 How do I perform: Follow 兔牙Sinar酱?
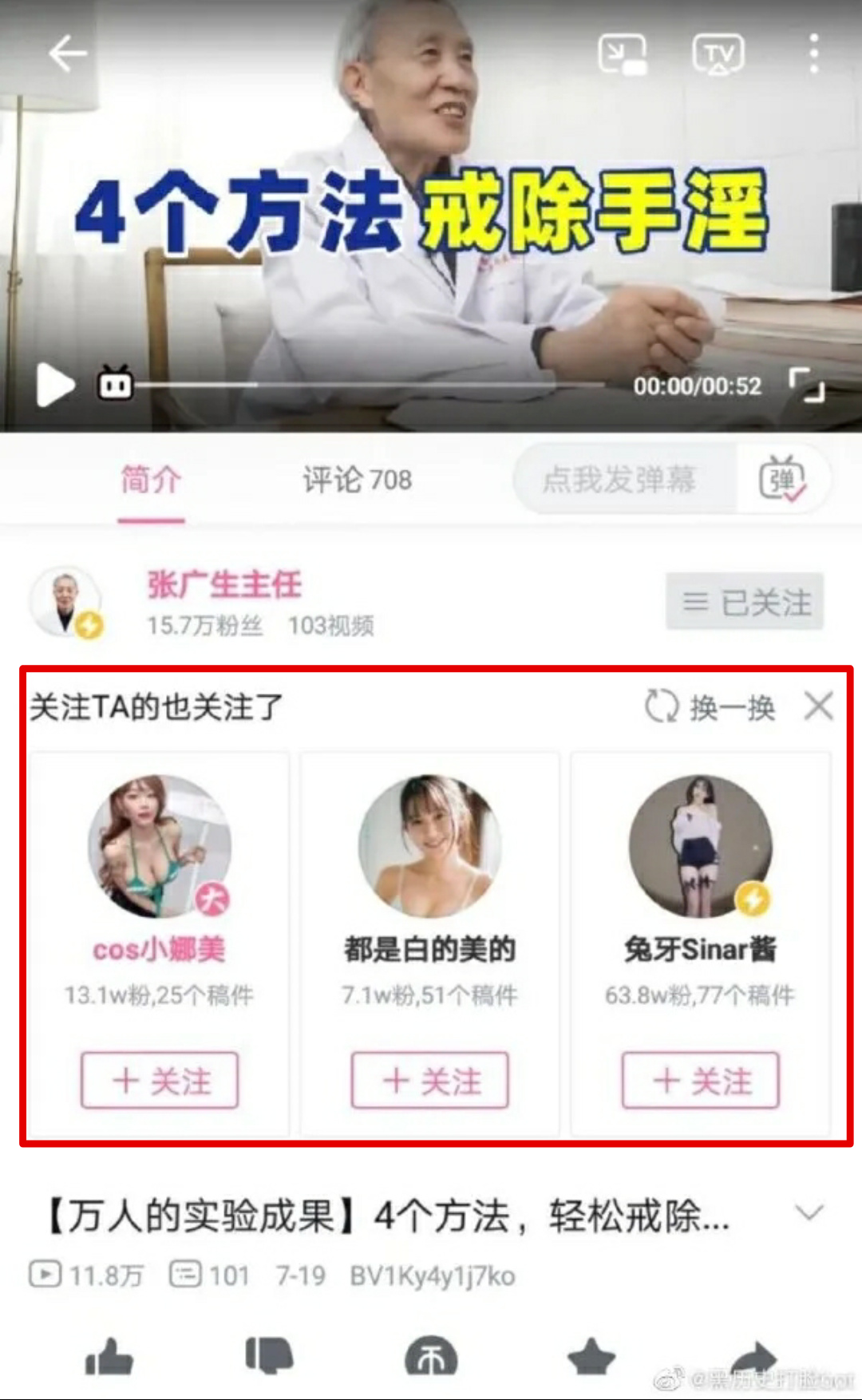click(700, 1081)
